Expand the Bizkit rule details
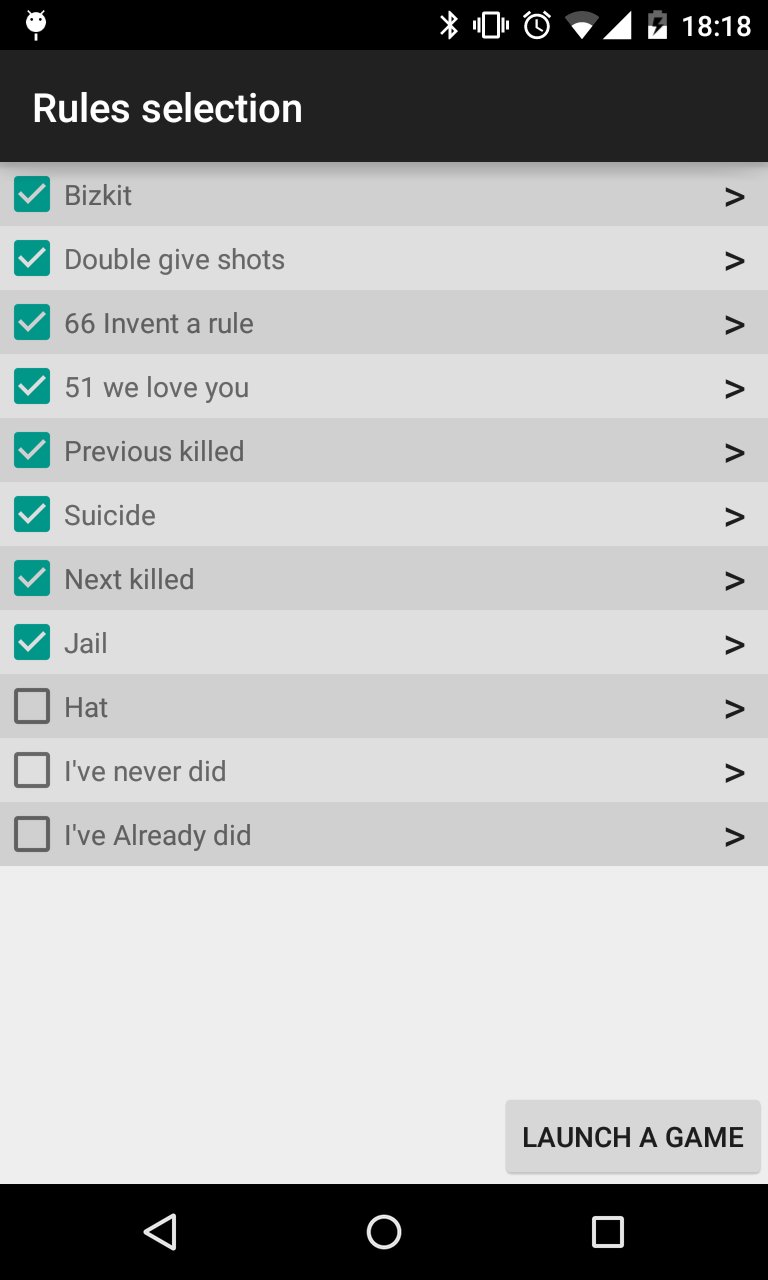The height and width of the screenshot is (1280, 768). tap(735, 196)
